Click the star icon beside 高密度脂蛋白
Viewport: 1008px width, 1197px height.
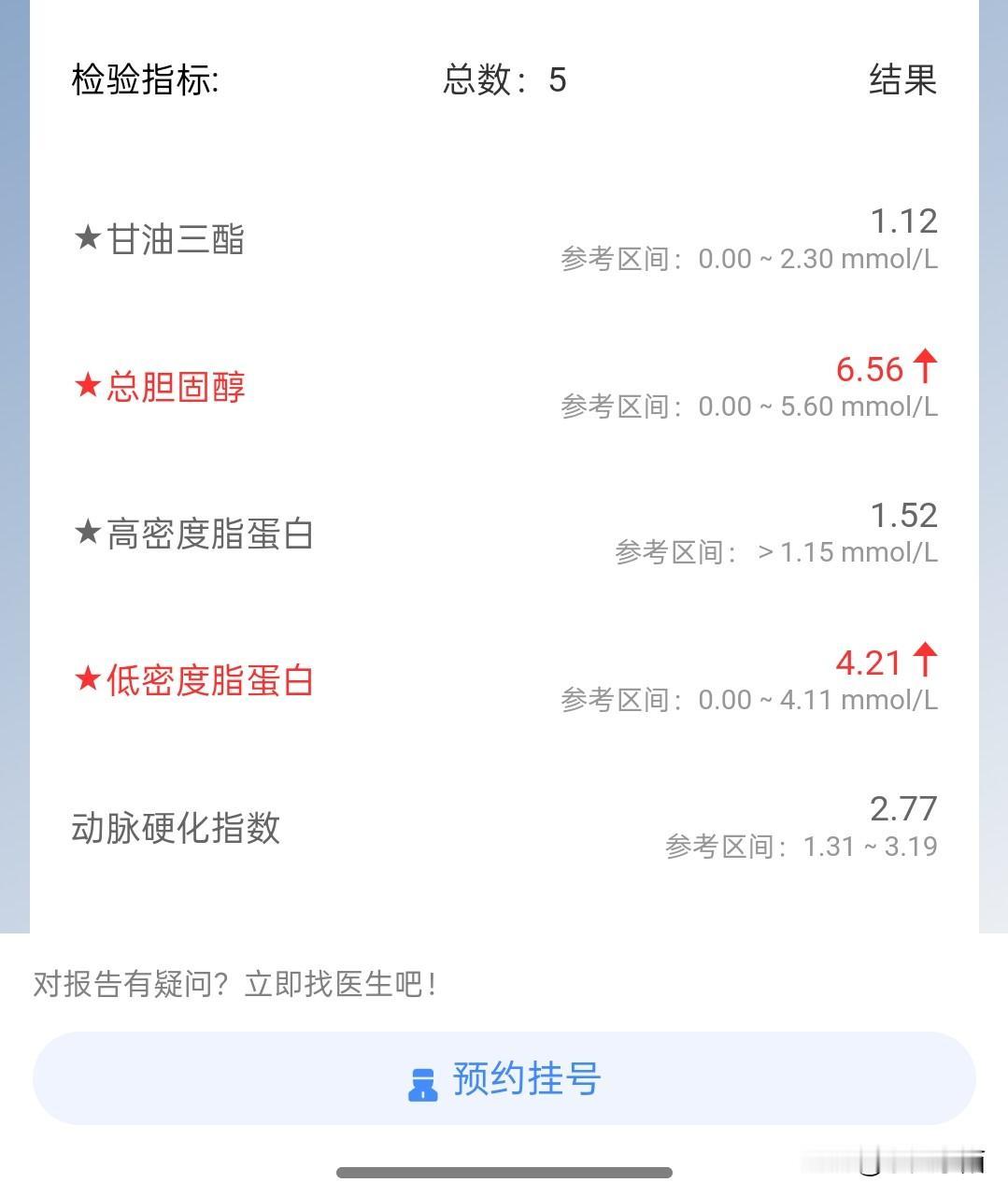[86, 533]
